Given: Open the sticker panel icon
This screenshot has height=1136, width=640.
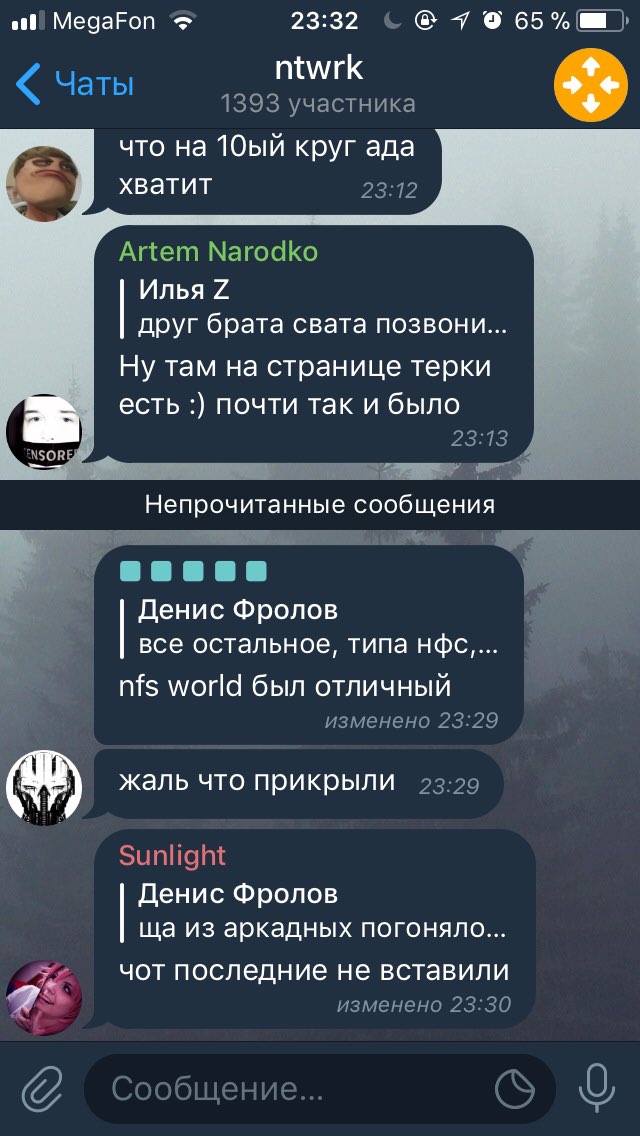Looking at the screenshot, I should tap(516, 1088).
